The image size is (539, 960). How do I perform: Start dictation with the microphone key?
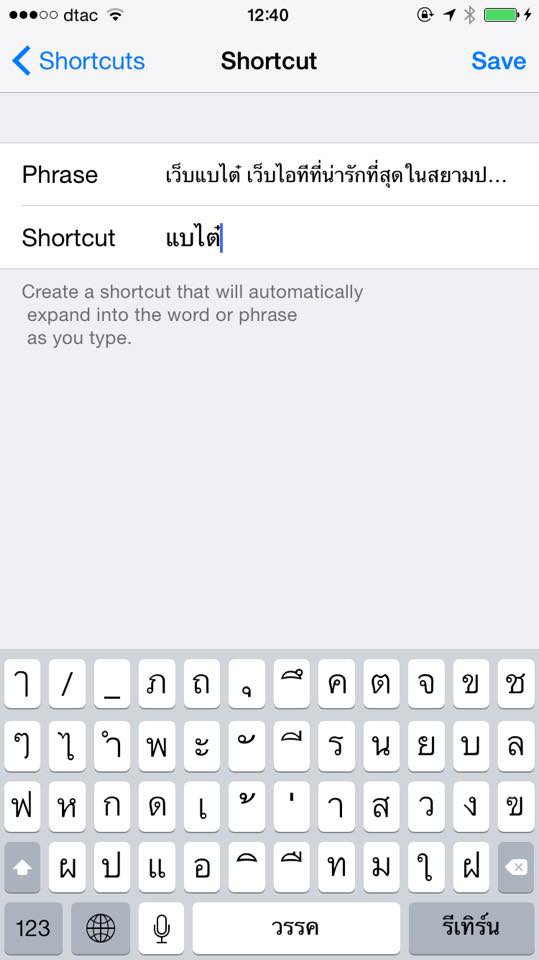(161, 928)
